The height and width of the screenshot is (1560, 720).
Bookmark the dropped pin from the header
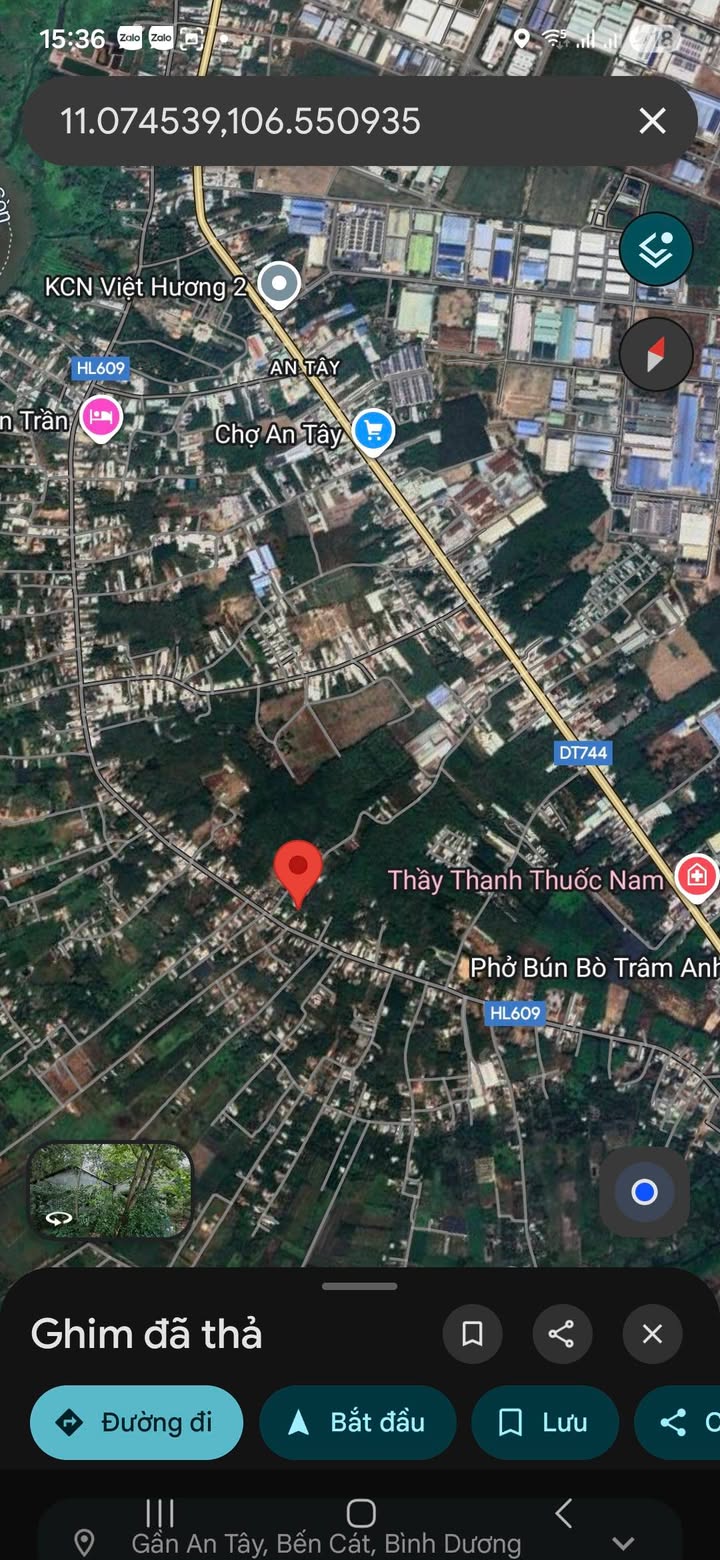[x=472, y=1333]
